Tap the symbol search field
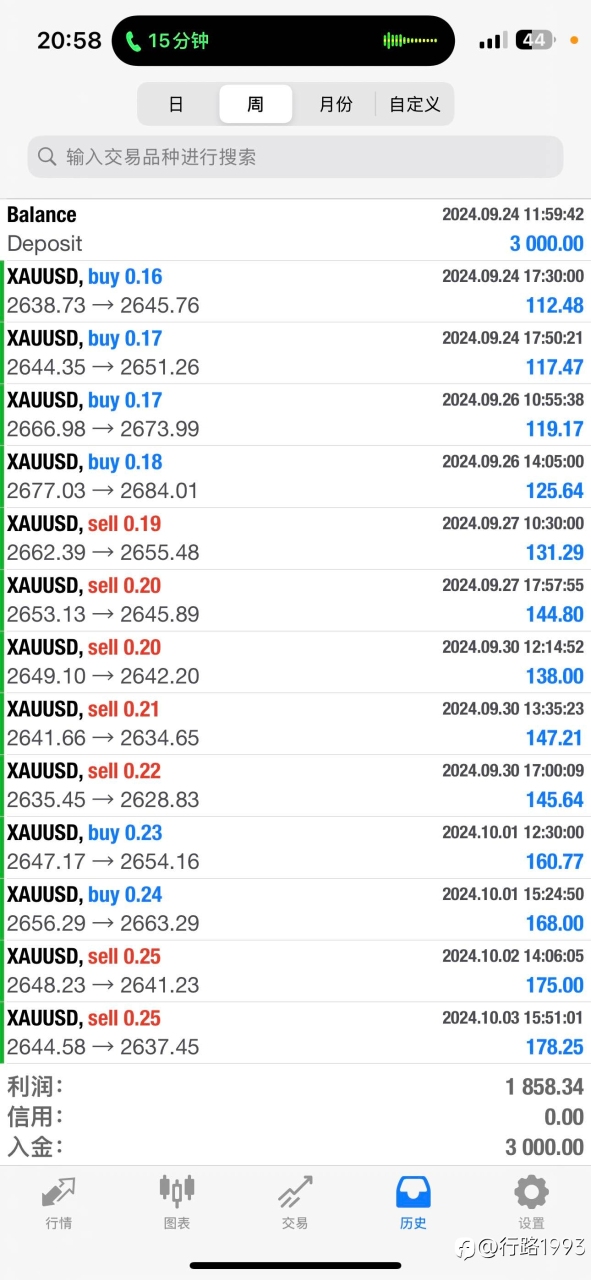The height and width of the screenshot is (1280, 591). click(x=295, y=157)
